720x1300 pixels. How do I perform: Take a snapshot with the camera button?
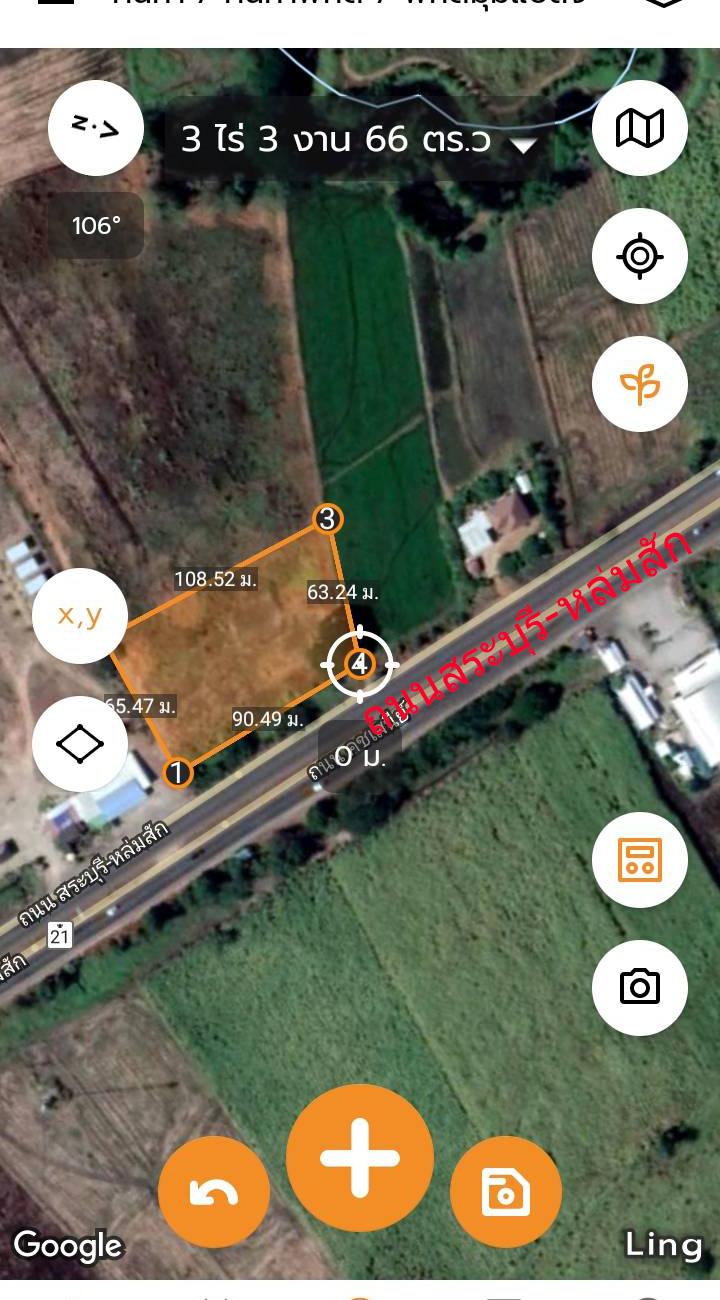pos(640,988)
